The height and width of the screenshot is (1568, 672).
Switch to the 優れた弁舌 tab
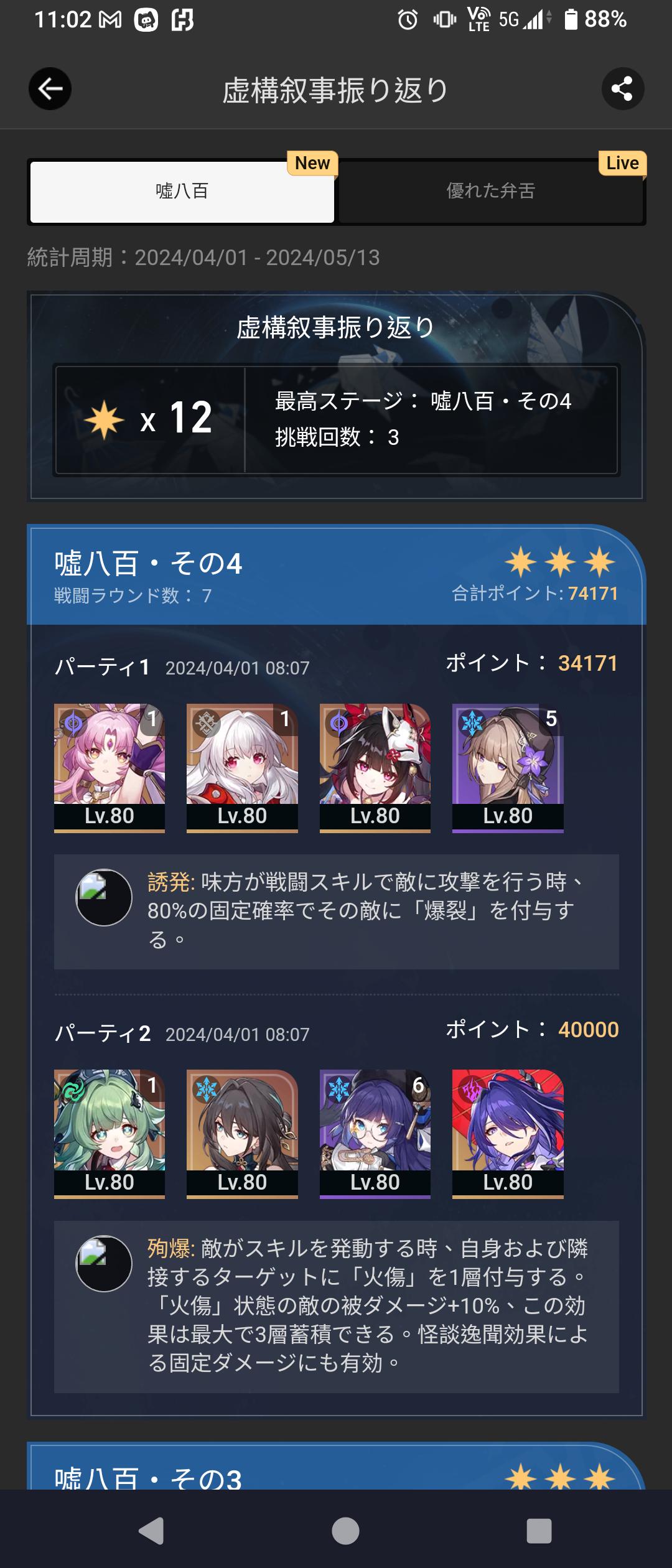pos(490,191)
